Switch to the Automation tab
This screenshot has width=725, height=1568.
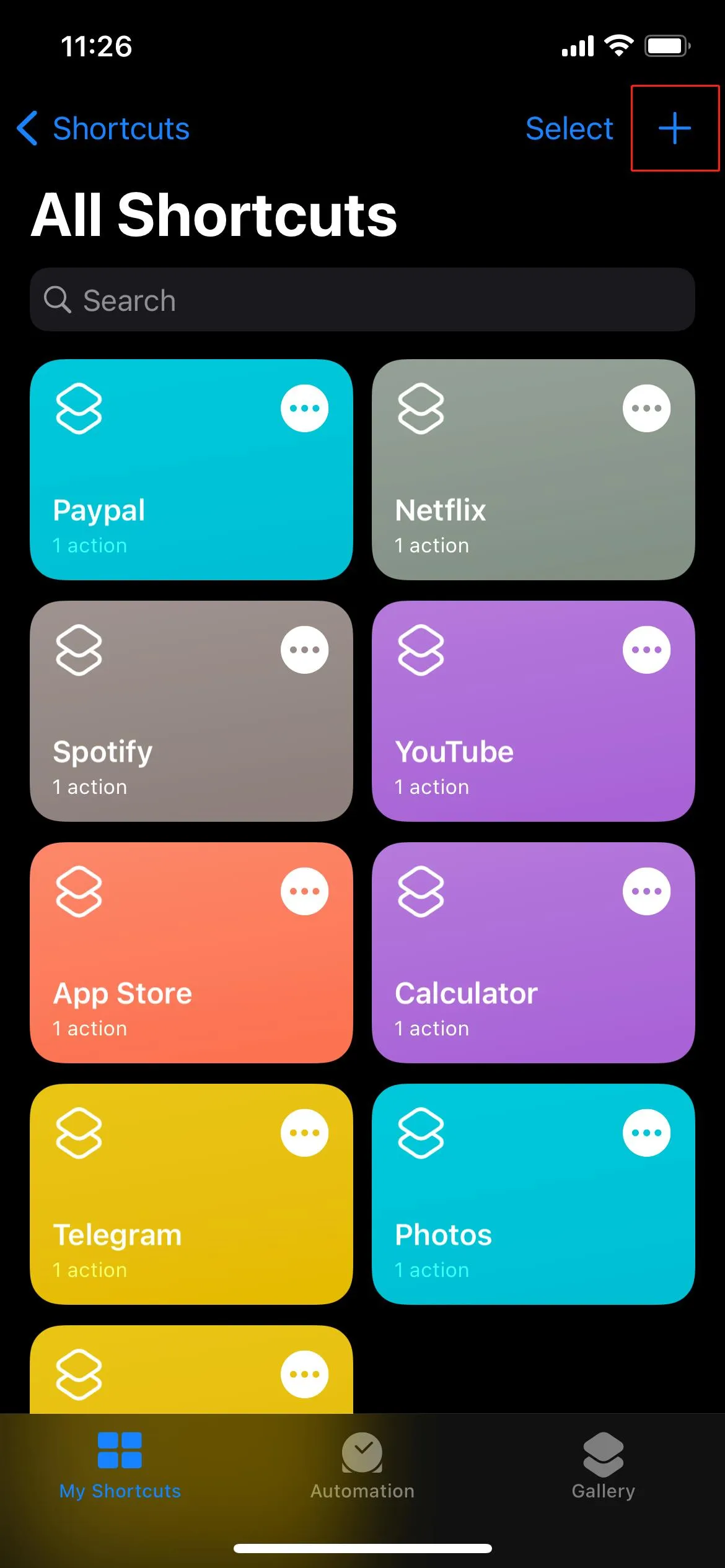click(x=362, y=1465)
